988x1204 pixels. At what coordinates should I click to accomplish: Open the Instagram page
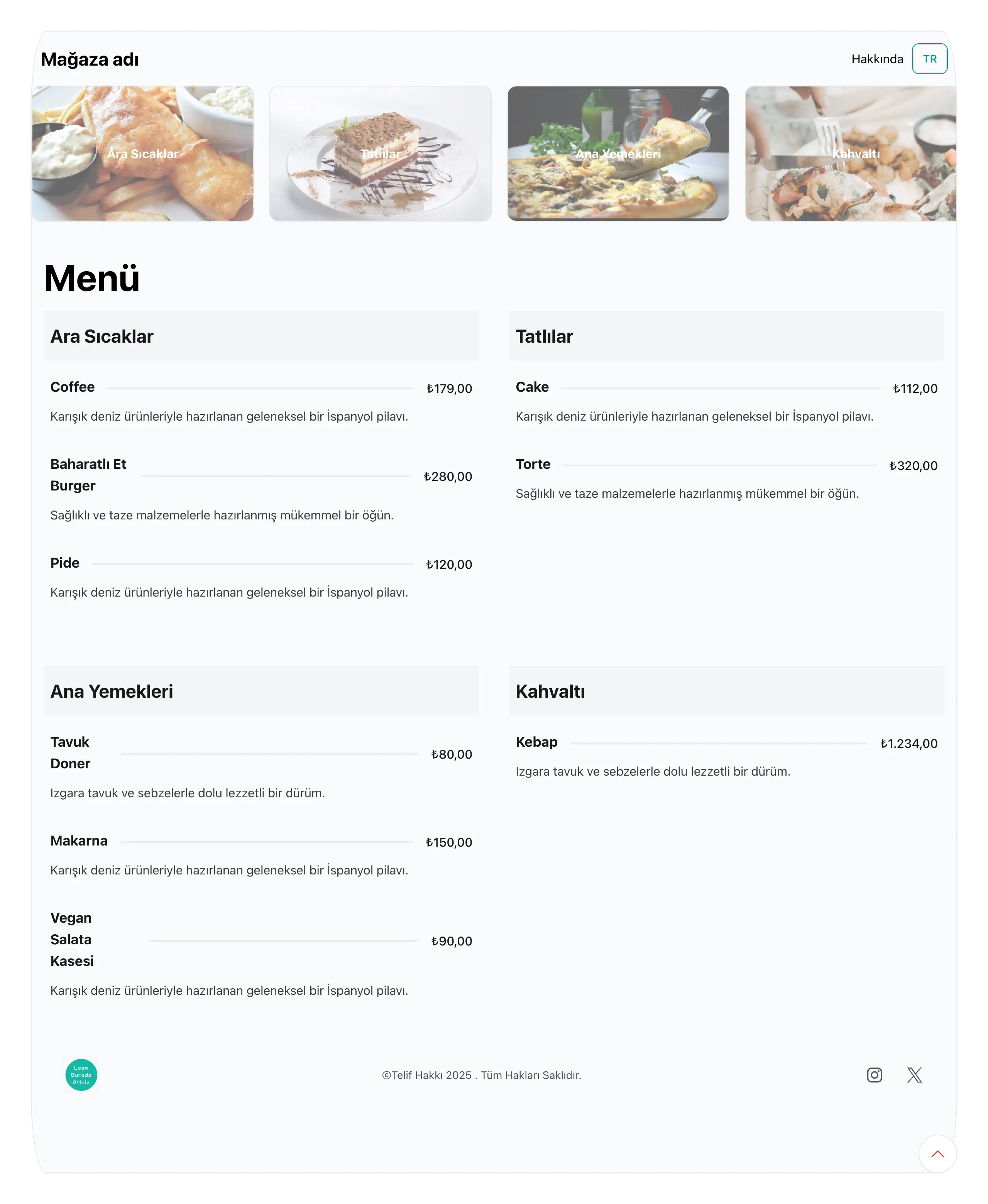coord(874,1075)
